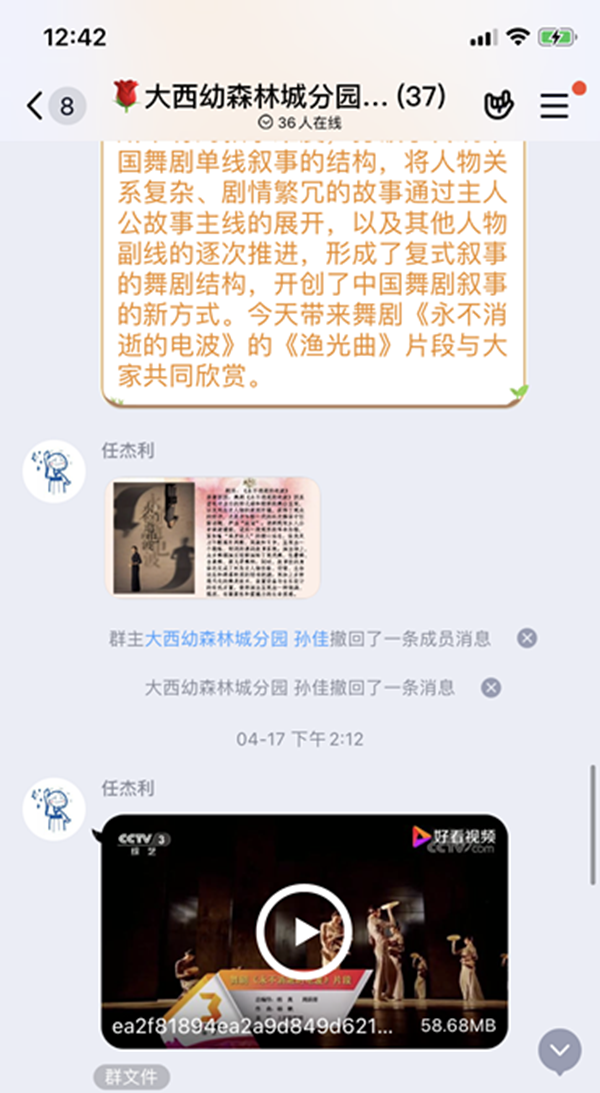
Task: Dismiss the 孙佳撤回了一条消息 notice
Action: (490, 688)
